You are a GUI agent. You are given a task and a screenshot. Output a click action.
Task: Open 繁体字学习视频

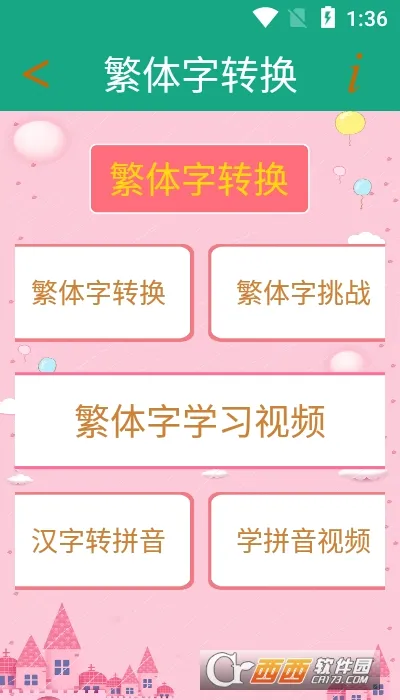(200, 421)
